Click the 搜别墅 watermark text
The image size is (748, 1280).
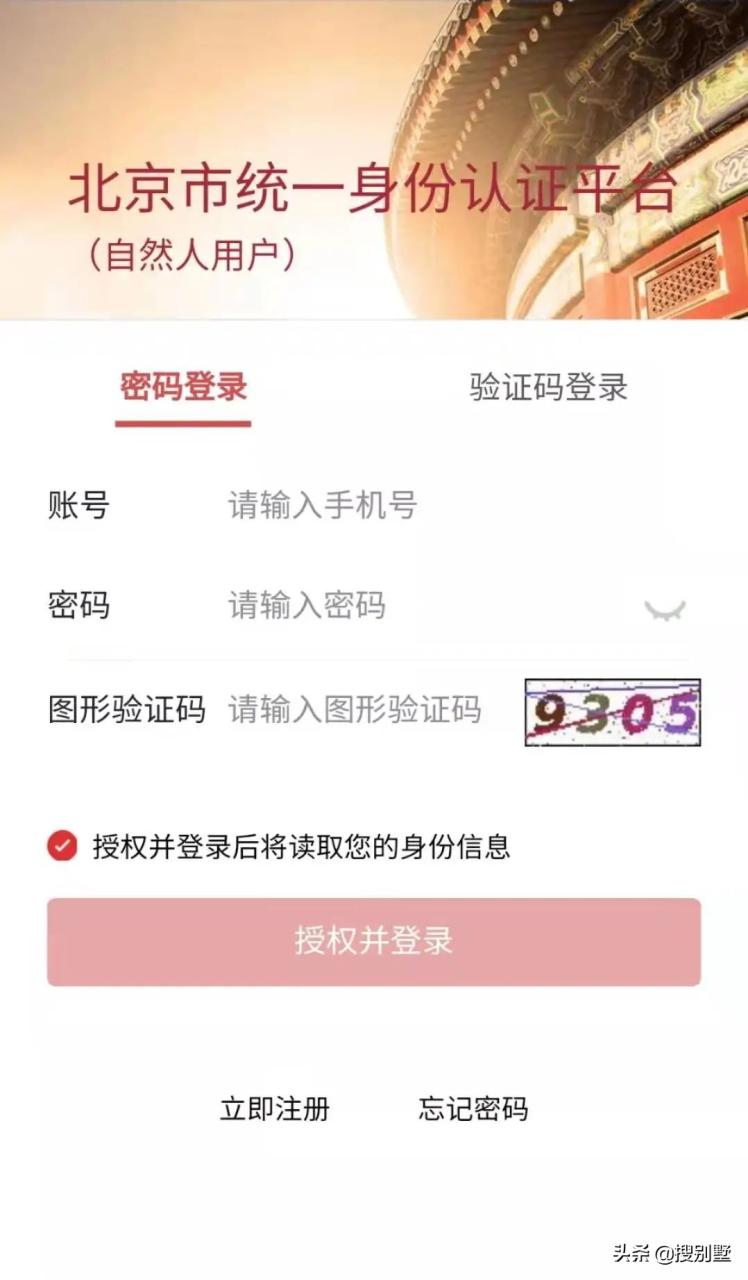700,1251
